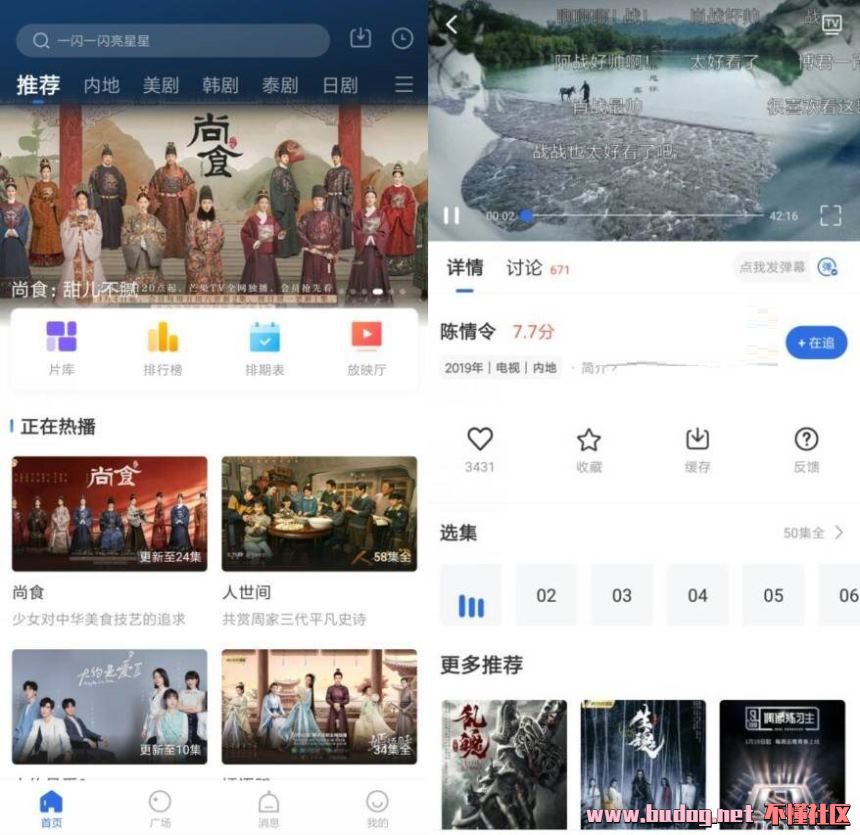This screenshot has width=860, height=835.
Task: Switch to the 韩剧 tab
Action: 220,85
